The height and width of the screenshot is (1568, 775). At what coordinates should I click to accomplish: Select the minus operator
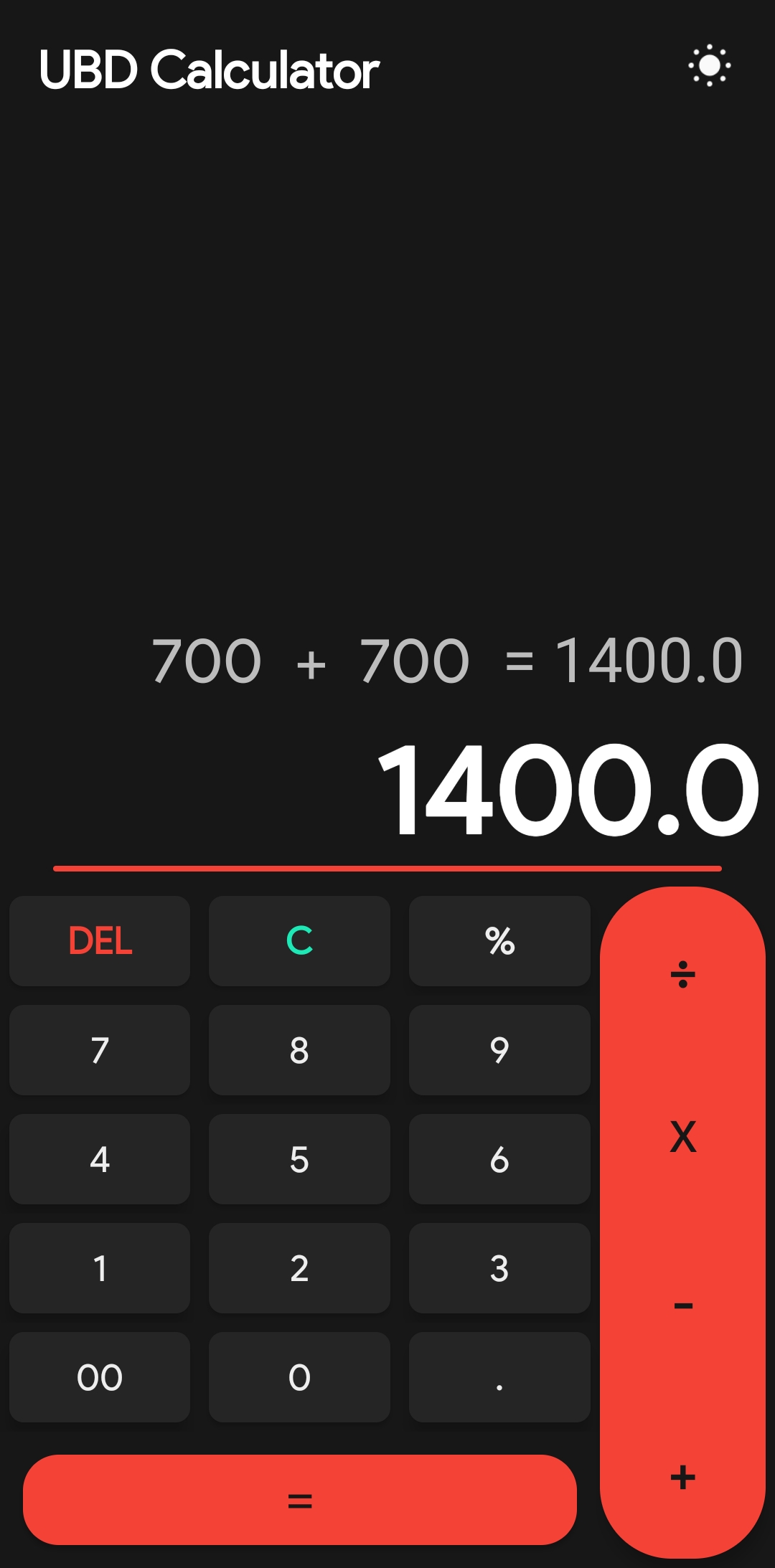(682, 1305)
